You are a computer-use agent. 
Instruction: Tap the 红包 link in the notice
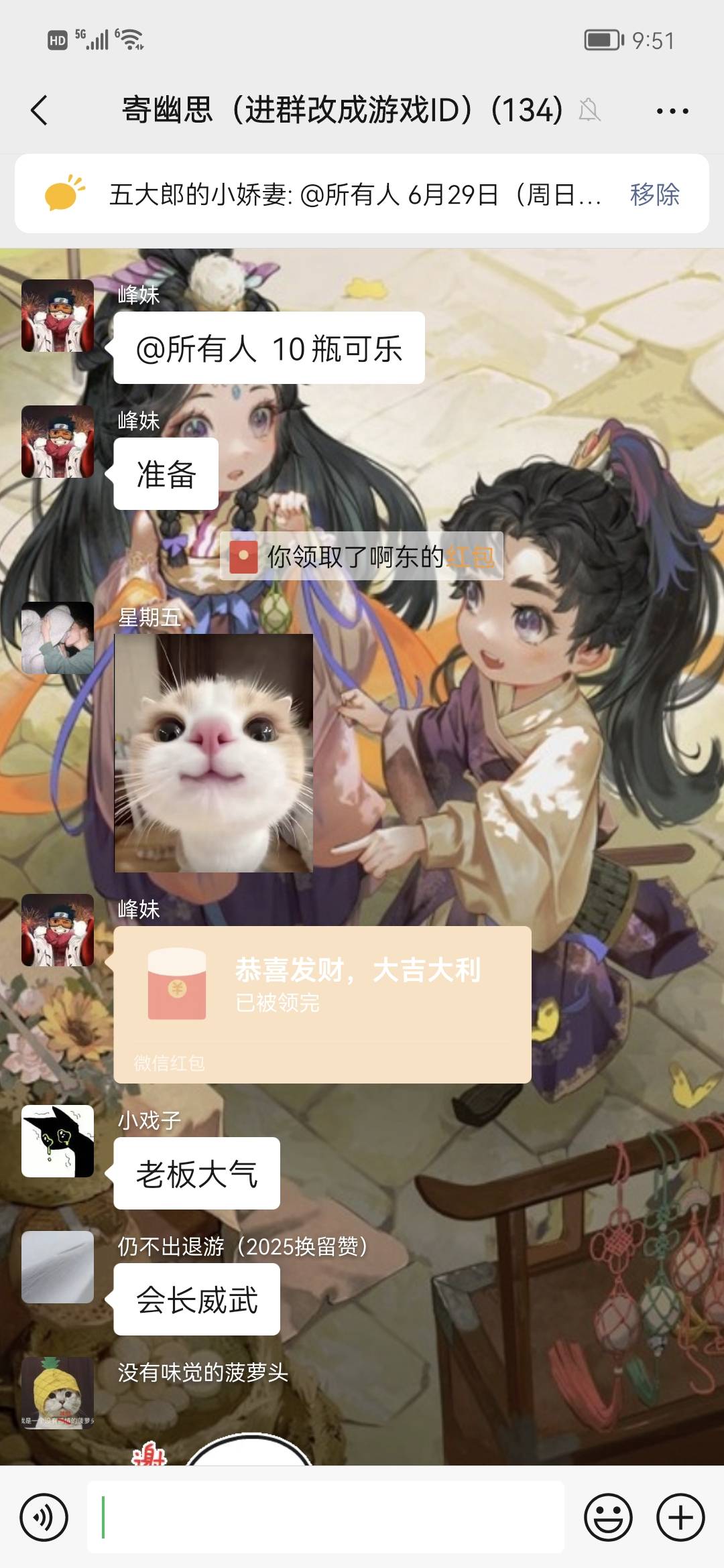470,557
